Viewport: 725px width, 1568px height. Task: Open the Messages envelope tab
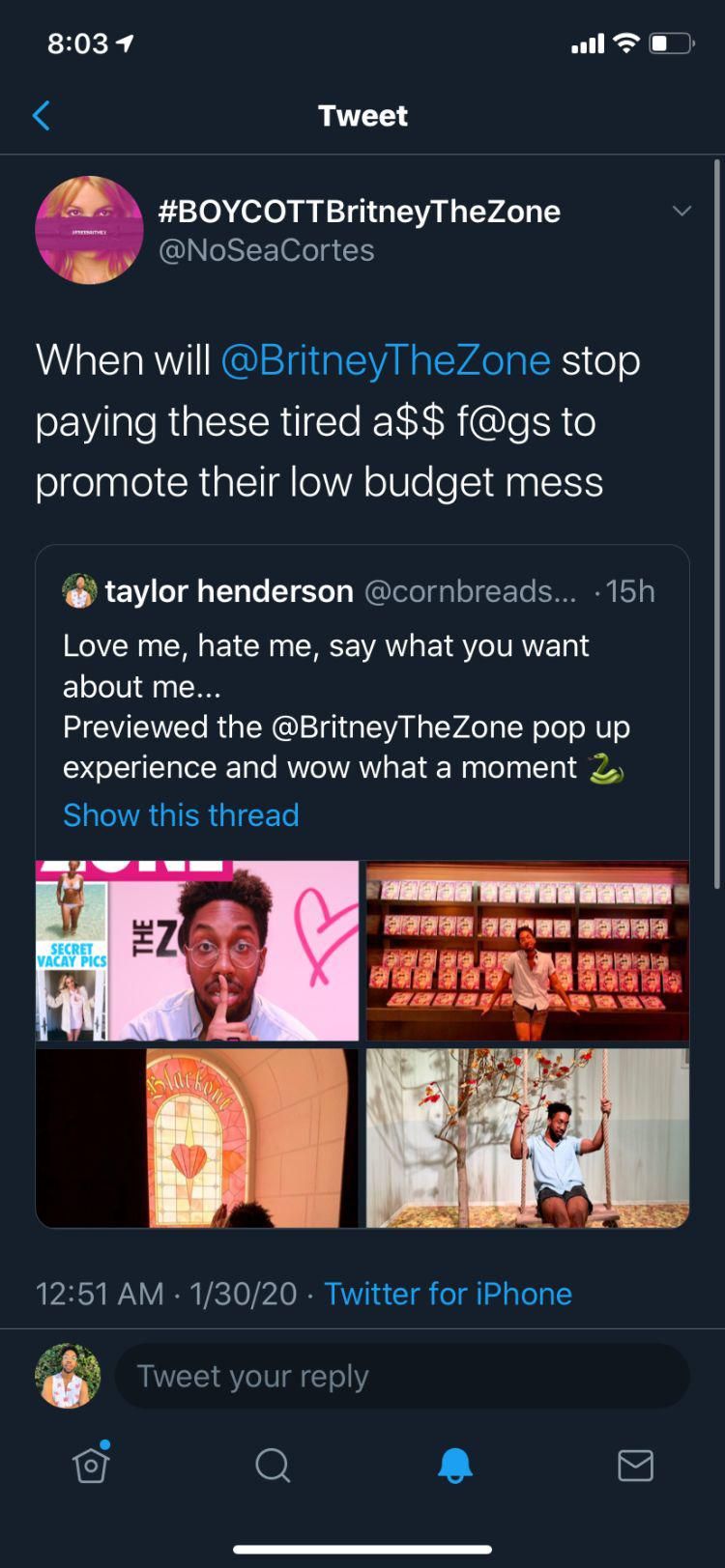[x=635, y=1465]
